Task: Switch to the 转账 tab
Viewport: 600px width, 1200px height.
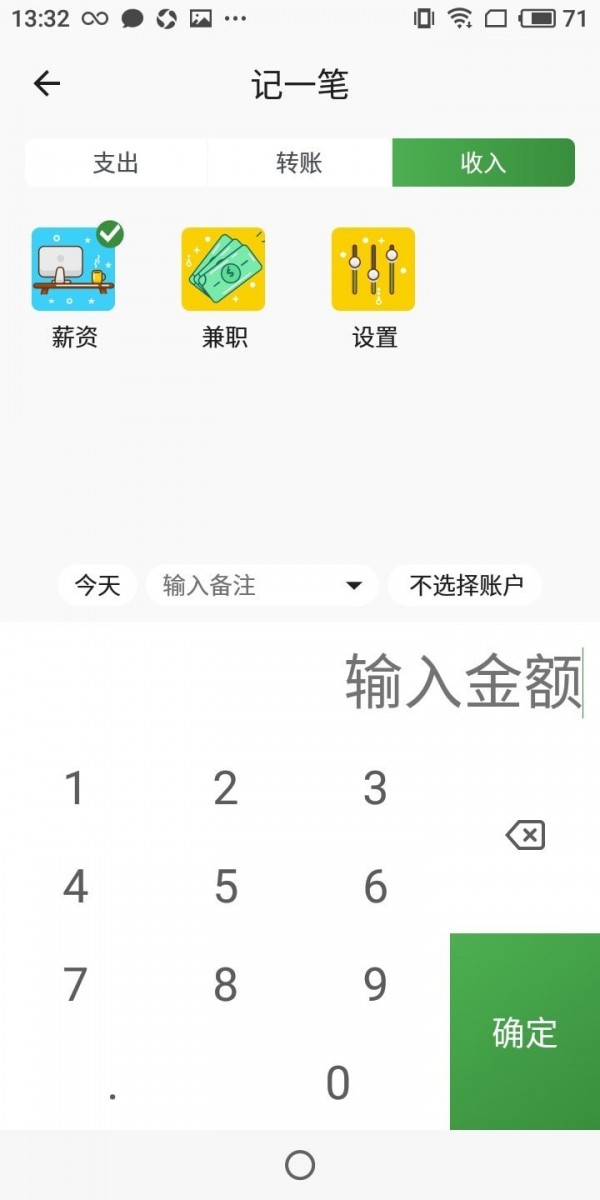Action: tap(299, 163)
